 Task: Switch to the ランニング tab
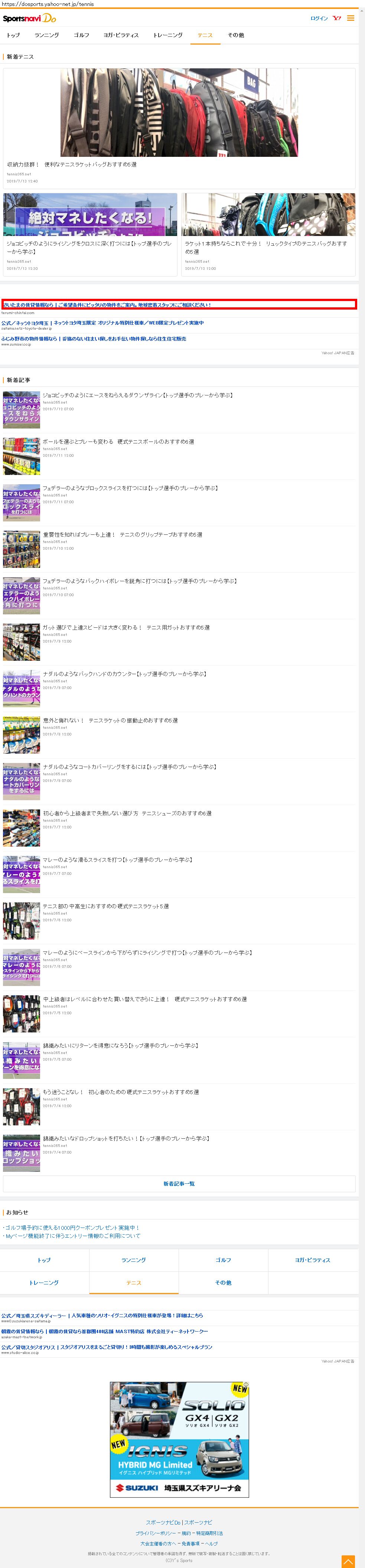click(x=47, y=35)
